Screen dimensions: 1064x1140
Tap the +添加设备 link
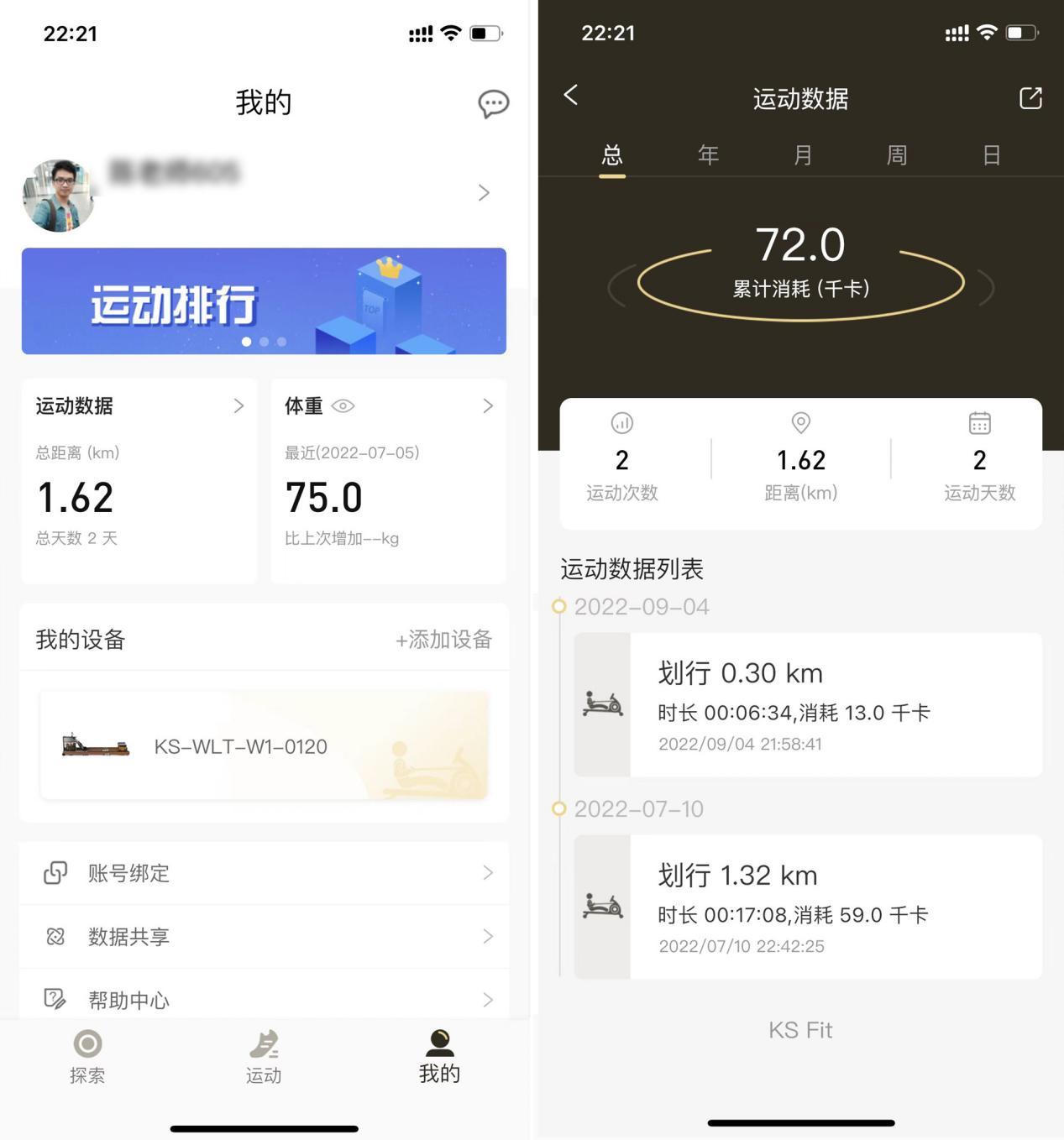click(443, 639)
